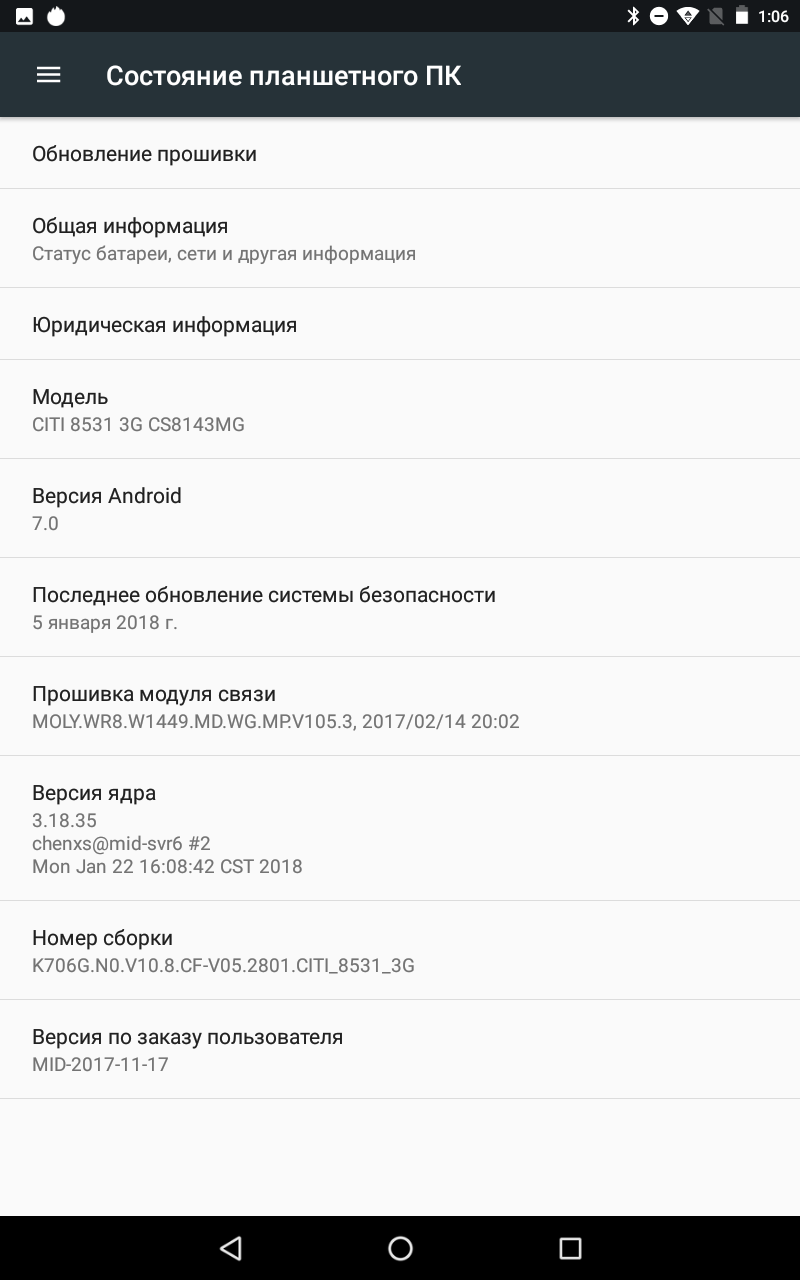This screenshot has height=1280, width=800.
Task: Go back with the system back button
Action: 231,1247
